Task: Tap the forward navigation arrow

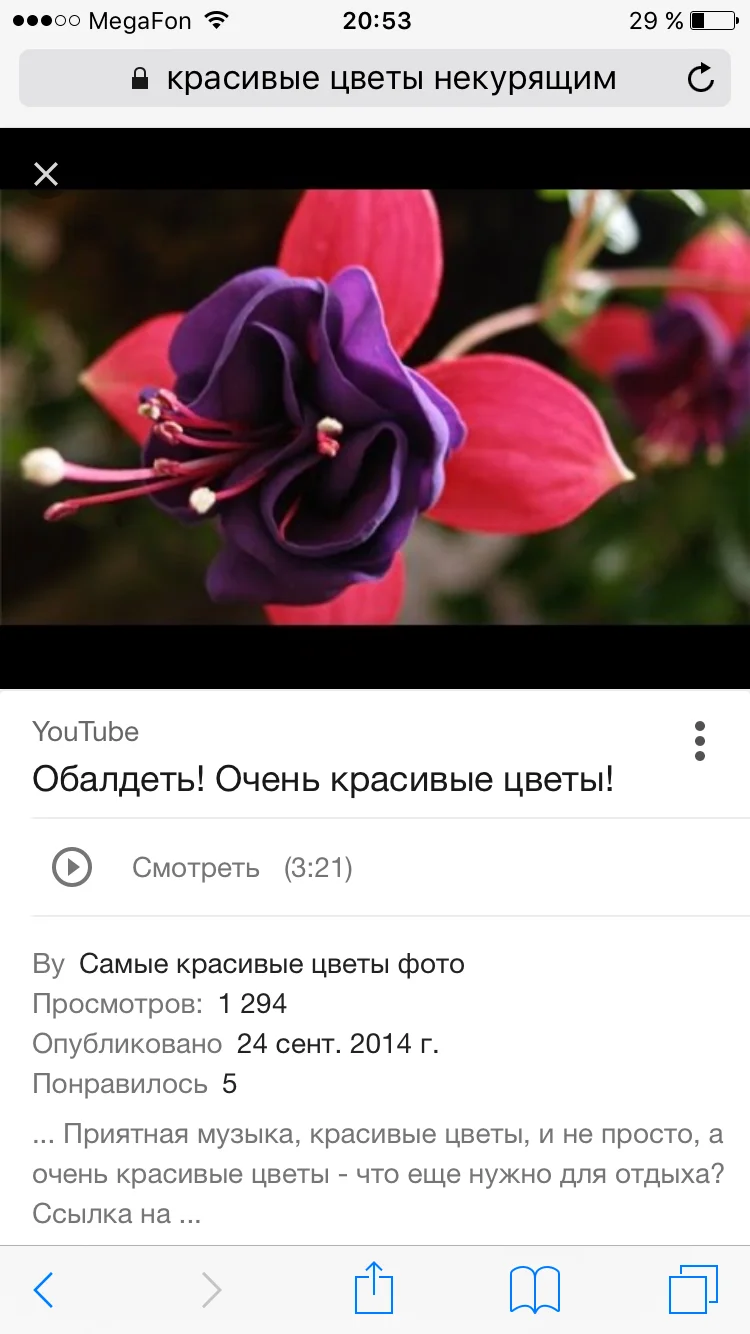Action: coord(210,1290)
